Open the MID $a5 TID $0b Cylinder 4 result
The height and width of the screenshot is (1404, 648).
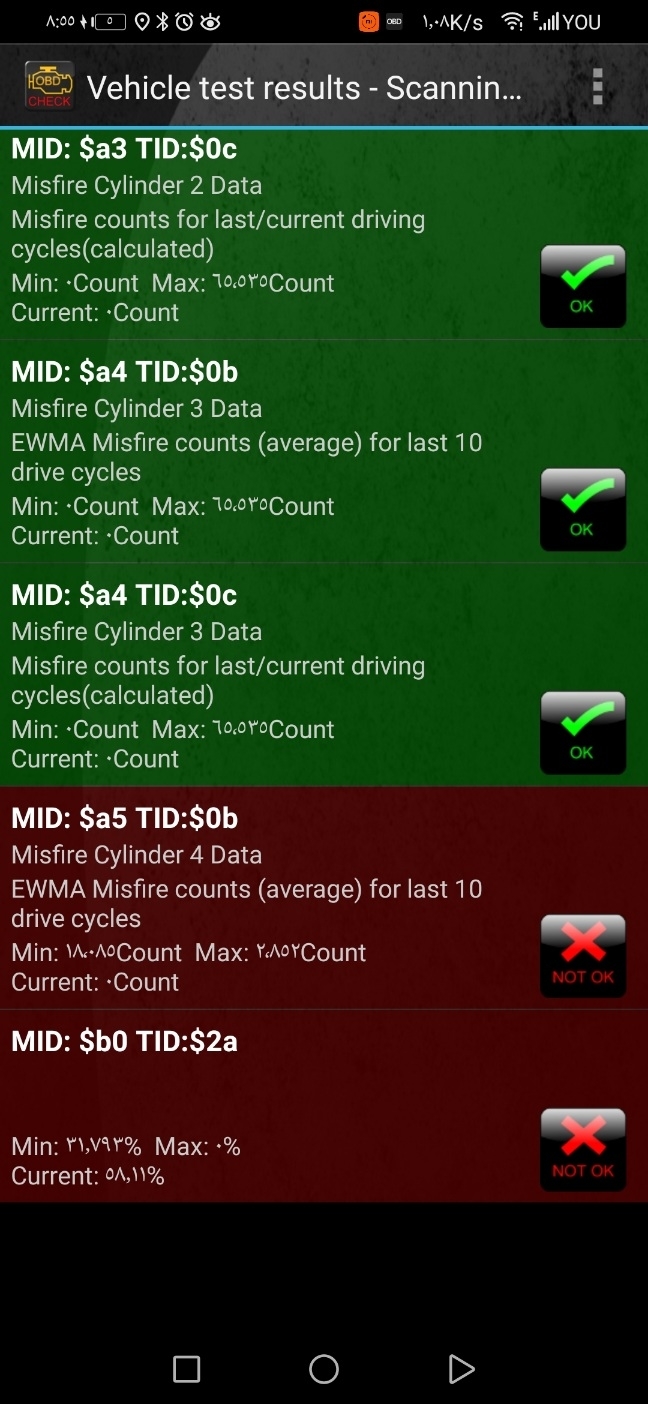(270, 899)
